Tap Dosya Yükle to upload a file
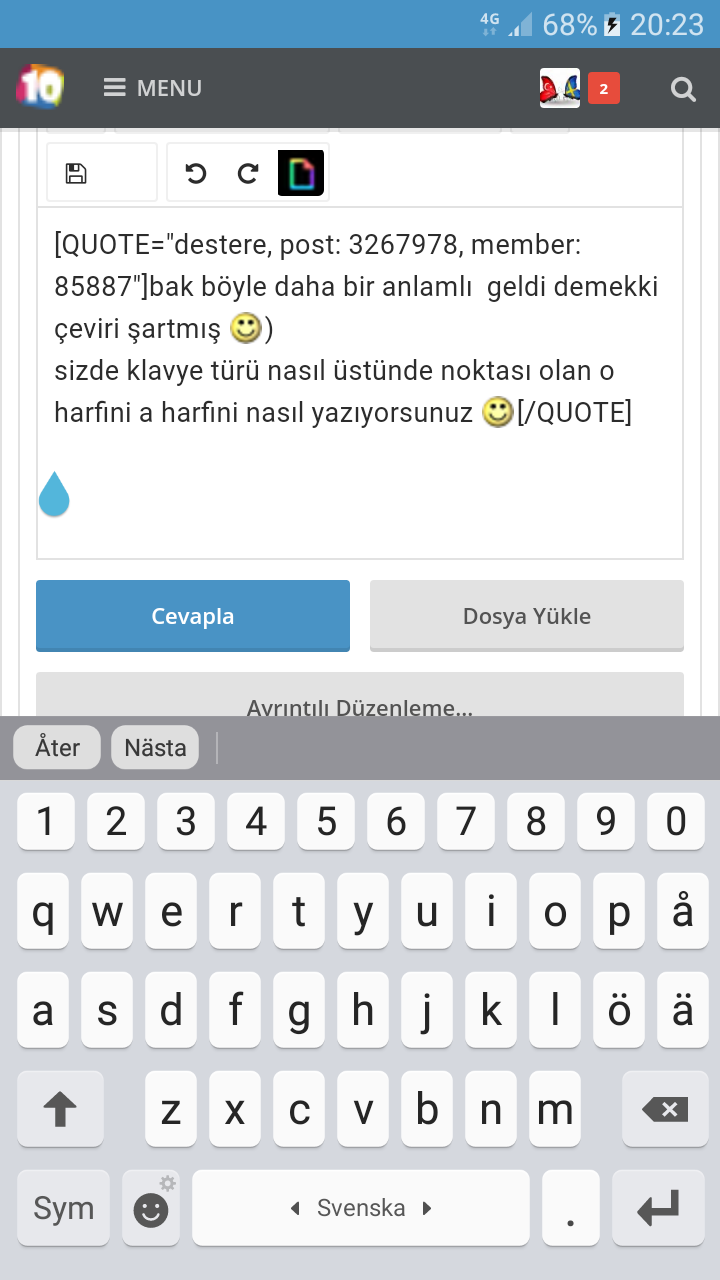This screenshot has width=720, height=1280. [527, 616]
